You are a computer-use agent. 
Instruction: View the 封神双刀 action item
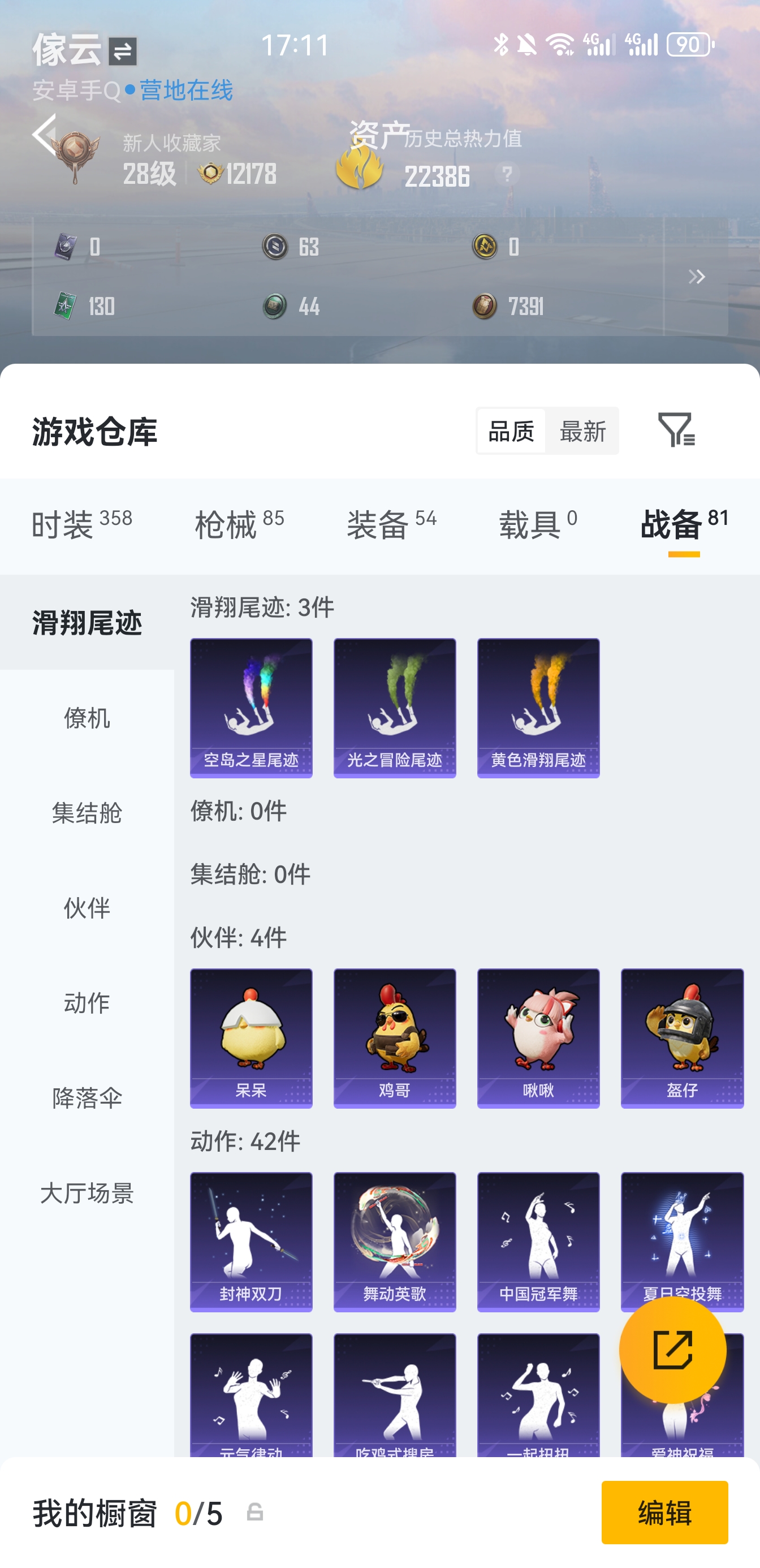pos(251,1241)
